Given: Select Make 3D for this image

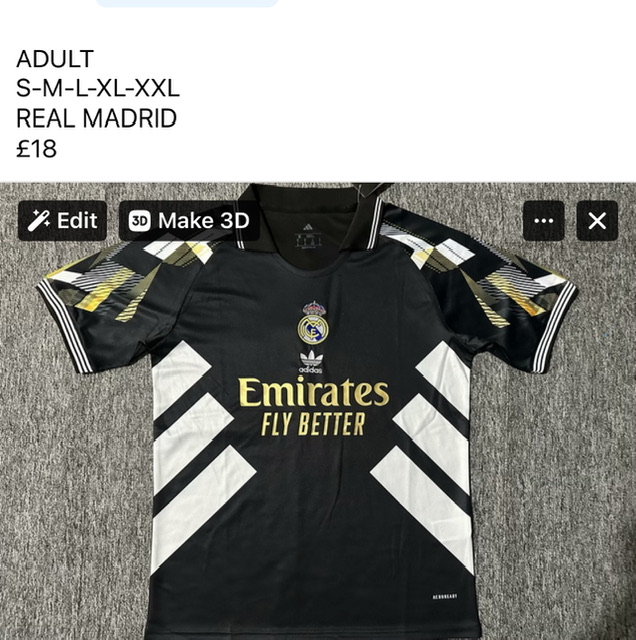Looking at the screenshot, I should pyautogui.click(x=189, y=221).
